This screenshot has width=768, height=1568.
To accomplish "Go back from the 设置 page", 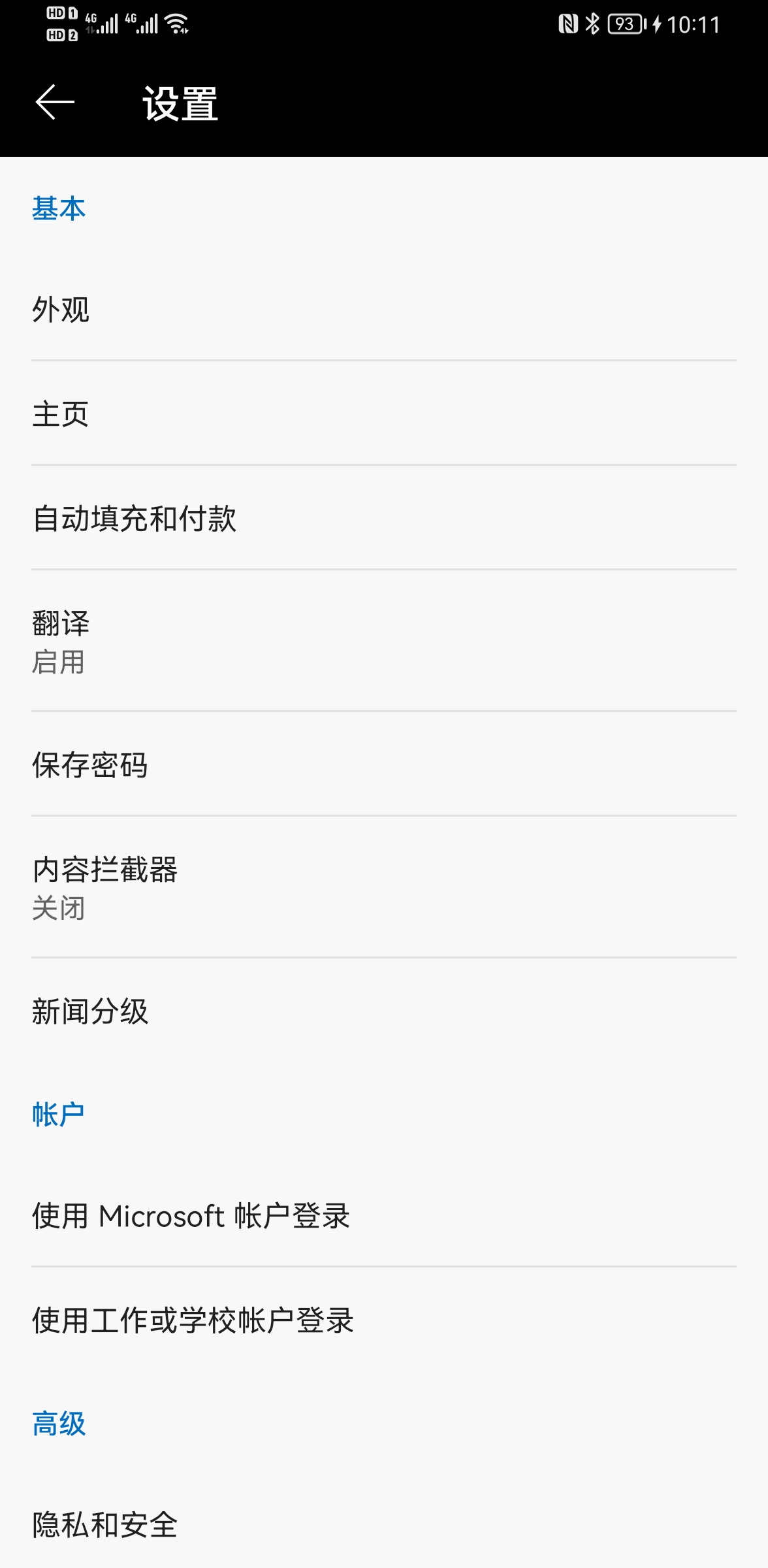I will (x=55, y=103).
